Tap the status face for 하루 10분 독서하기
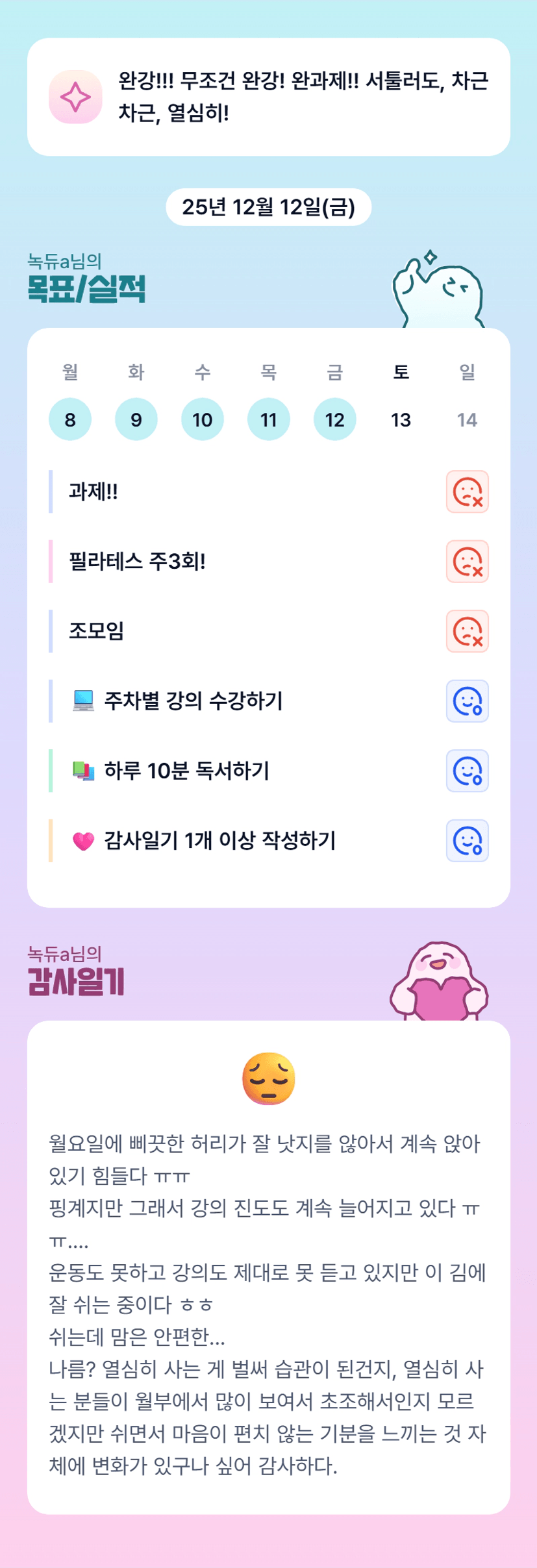537x1568 pixels. coord(467,771)
